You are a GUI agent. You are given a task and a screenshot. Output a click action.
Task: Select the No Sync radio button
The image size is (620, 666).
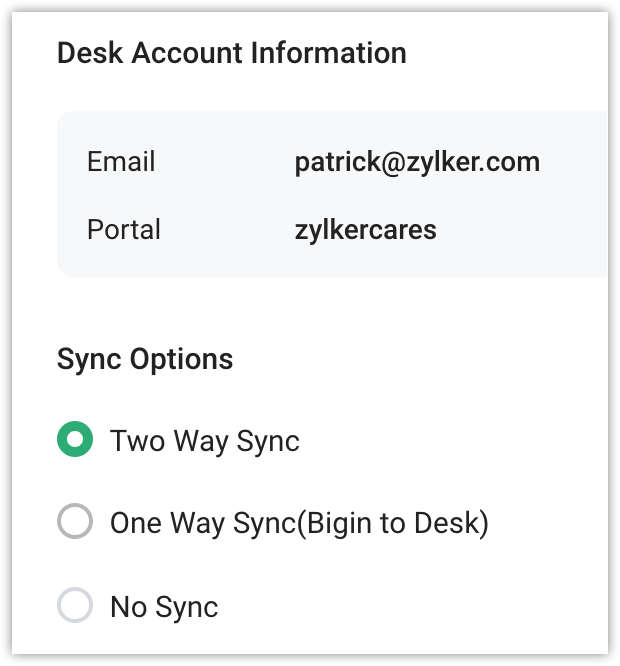click(75, 605)
